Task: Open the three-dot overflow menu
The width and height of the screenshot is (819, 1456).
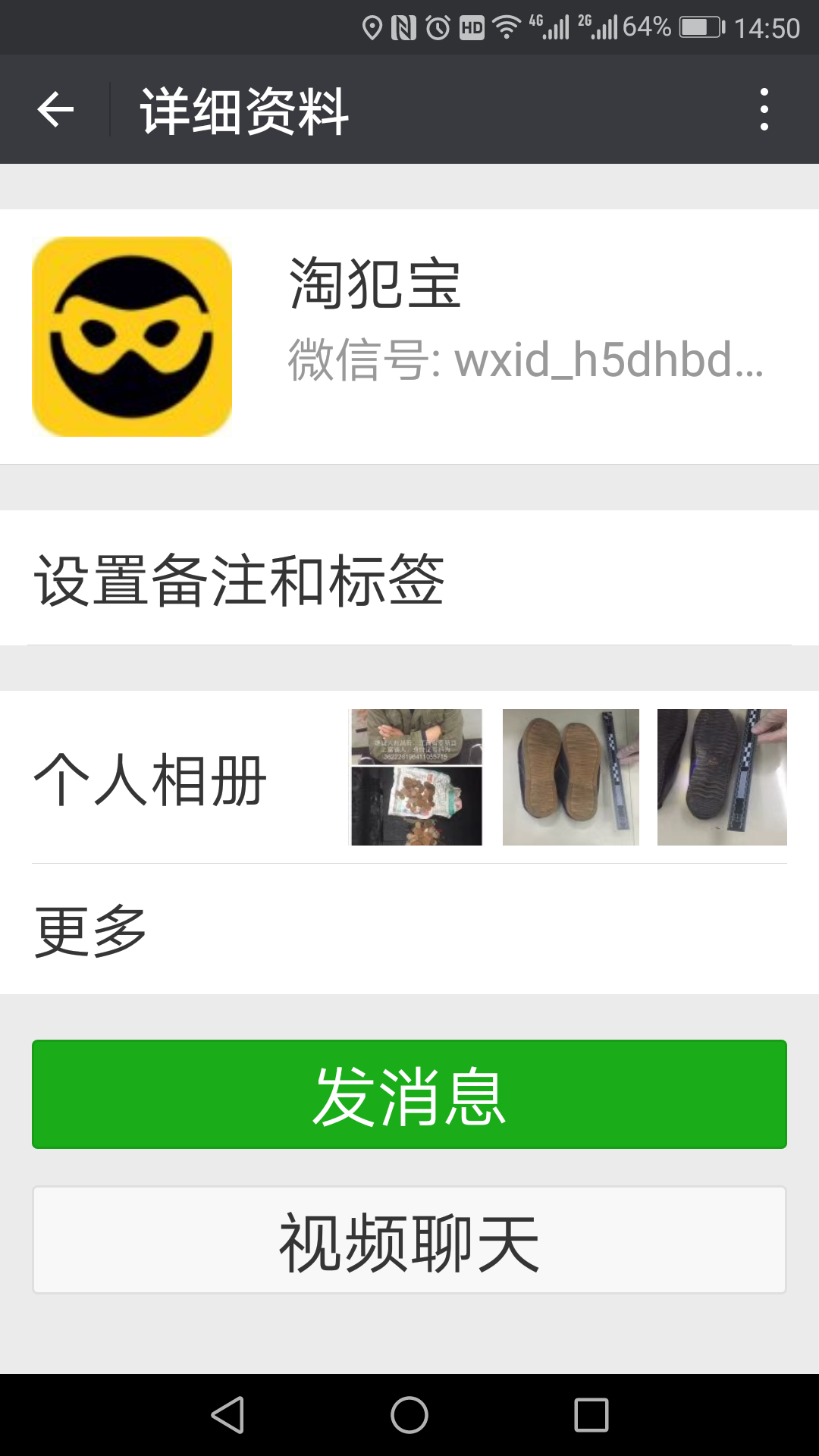Action: click(x=764, y=110)
